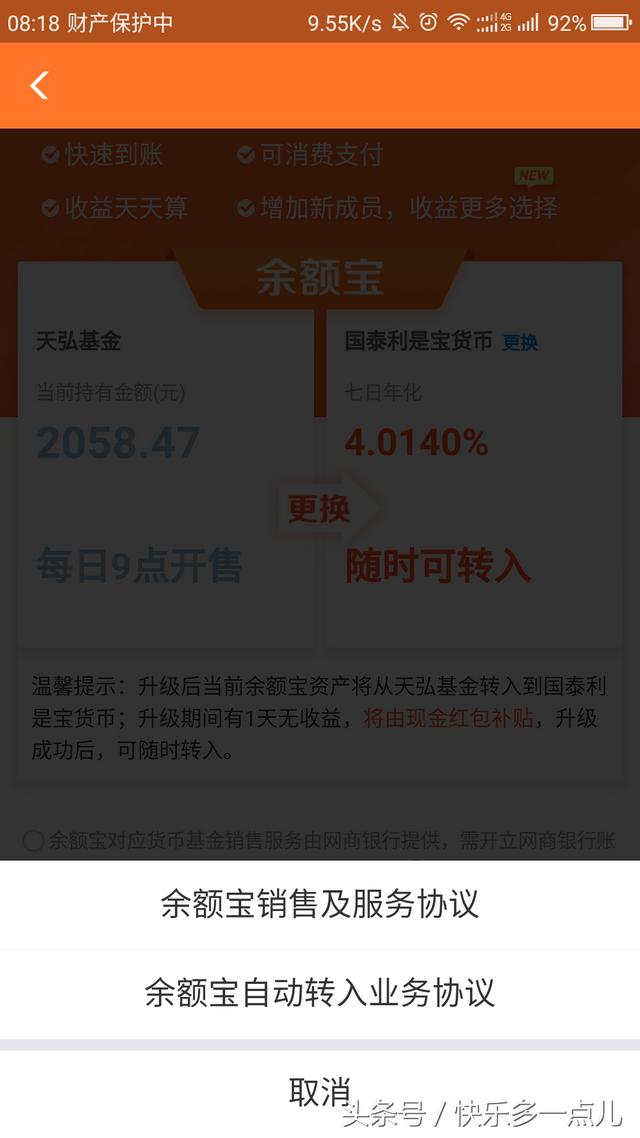Open 余额宝自动转入业务协议
The image size is (640, 1138).
click(x=320, y=993)
